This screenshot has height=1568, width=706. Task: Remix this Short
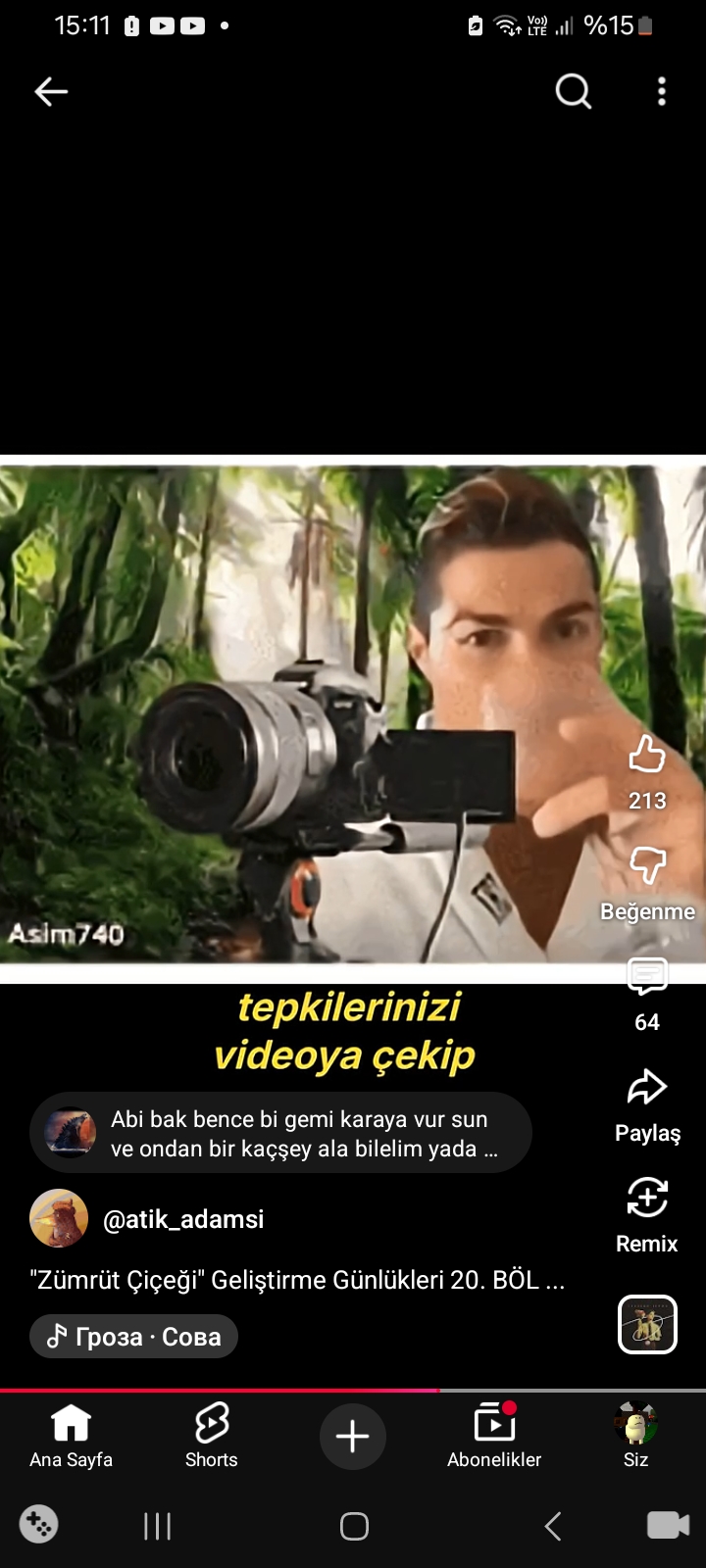click(647, 1199)
